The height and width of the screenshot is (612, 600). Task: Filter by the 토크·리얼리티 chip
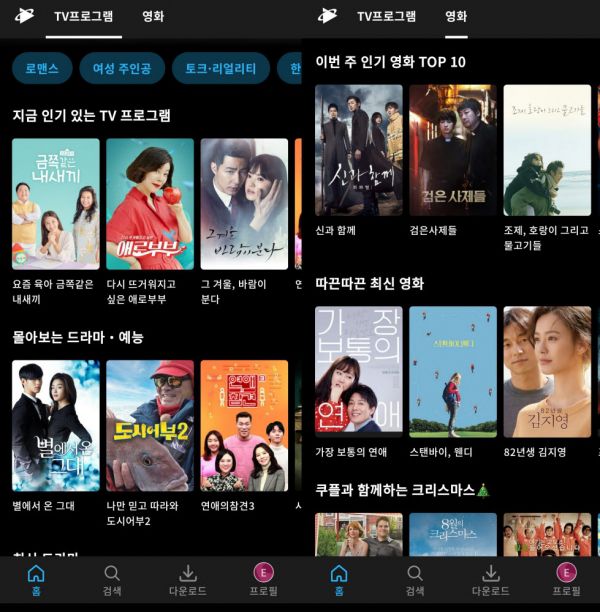tap(220, 68)
